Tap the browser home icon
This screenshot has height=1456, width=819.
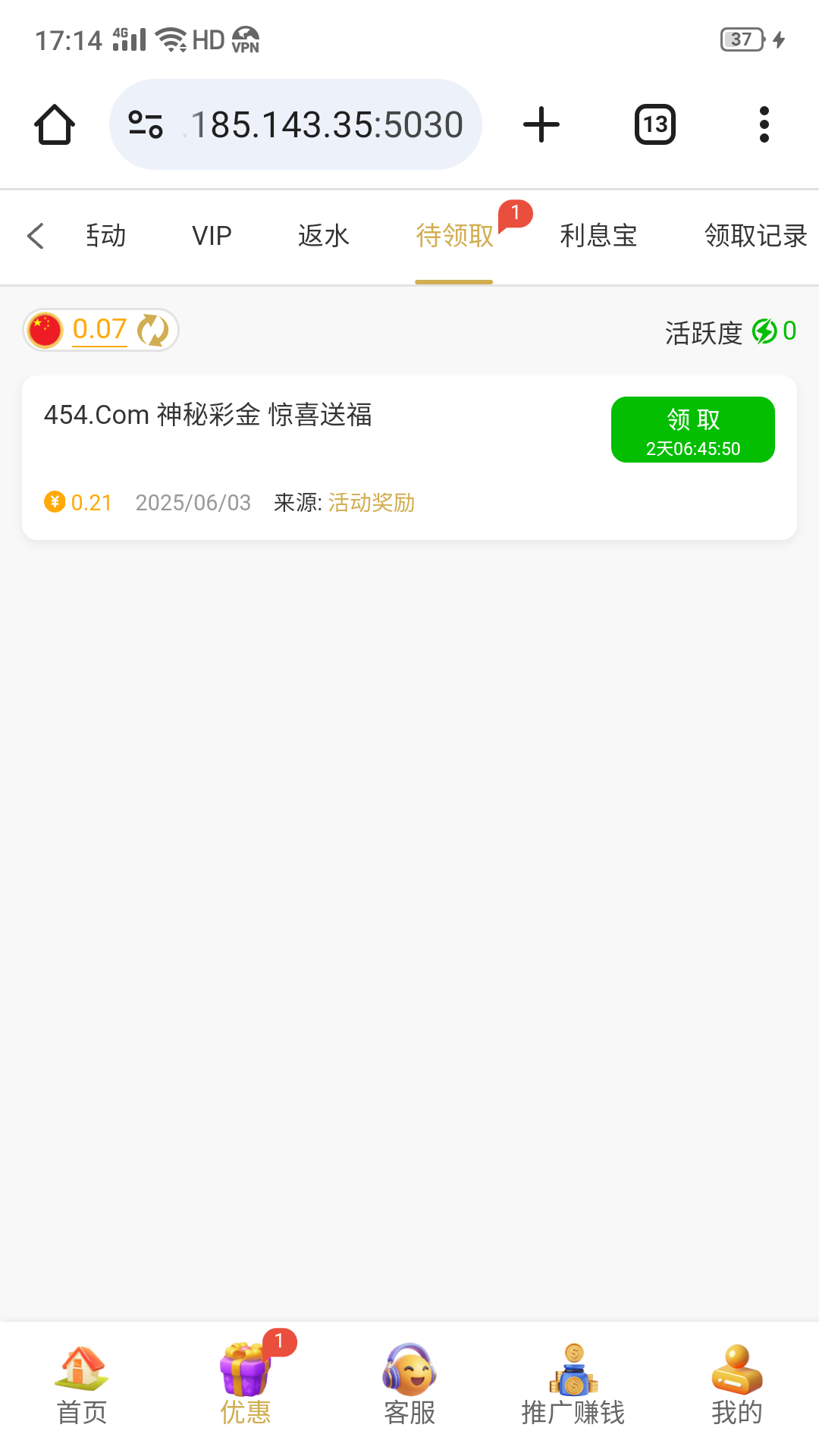click(55, 124)
